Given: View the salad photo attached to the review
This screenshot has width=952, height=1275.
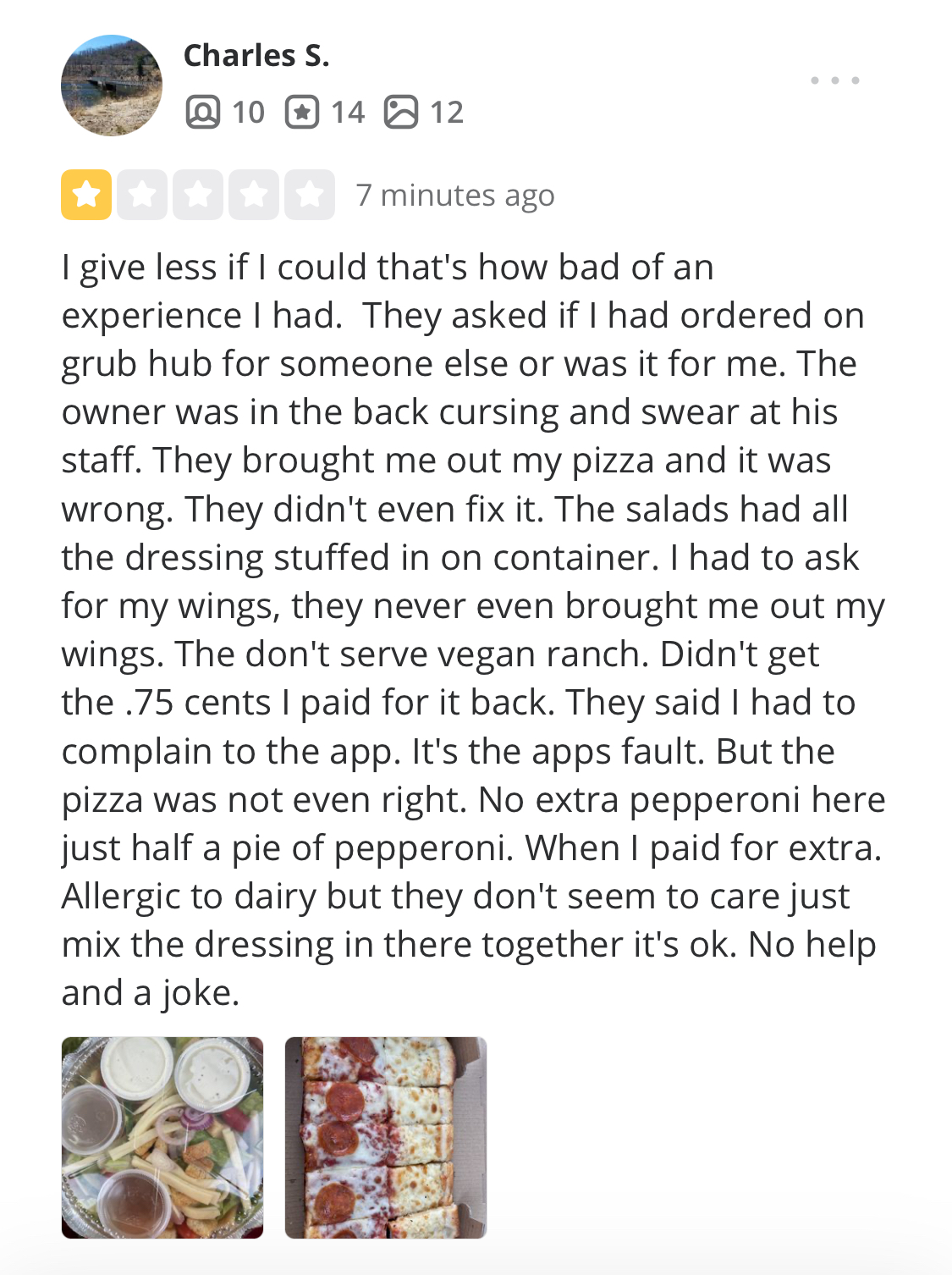Looking at the screenshot, I should (x=162, y=1137).
